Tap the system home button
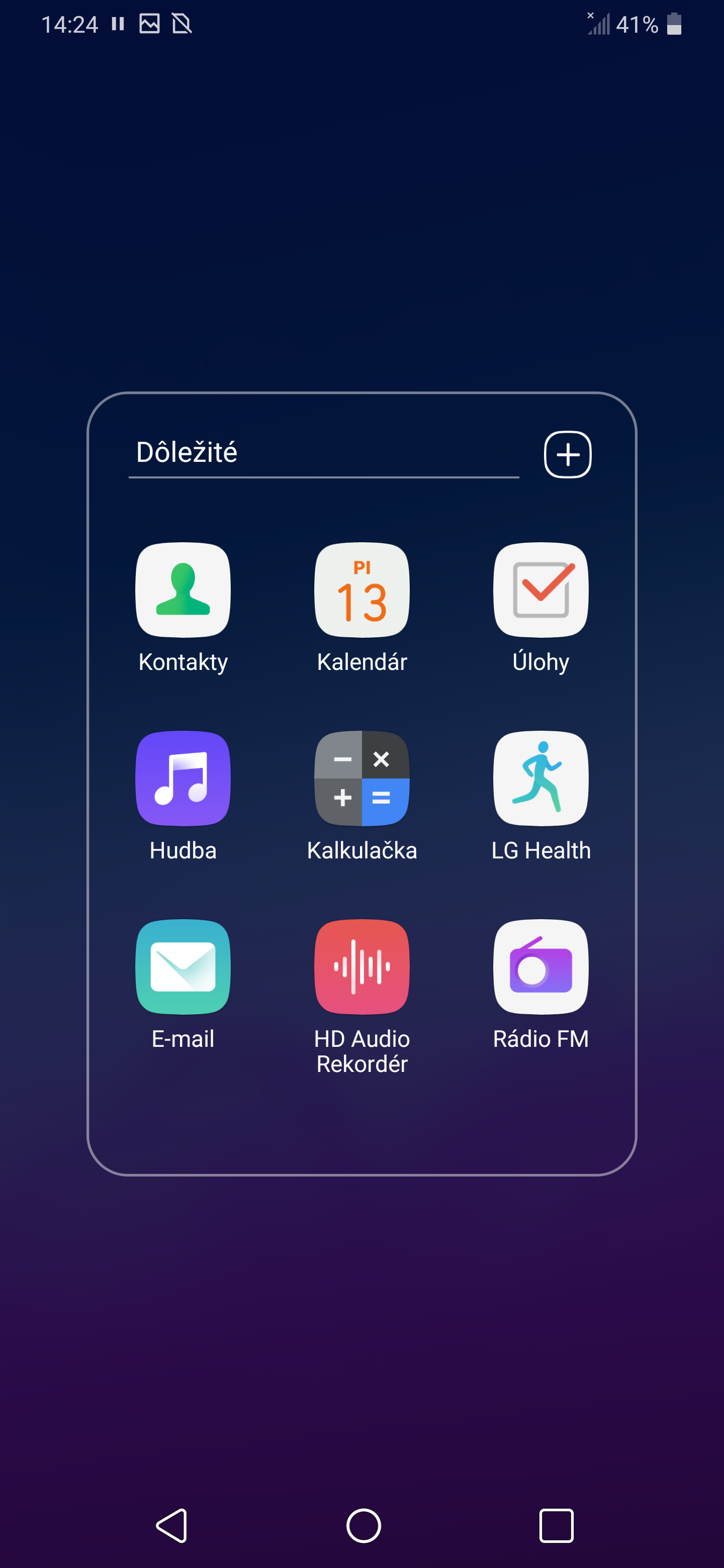The height and width of the screenshot is (1568, 724). pyautogui.click(x=364, y=1525)
